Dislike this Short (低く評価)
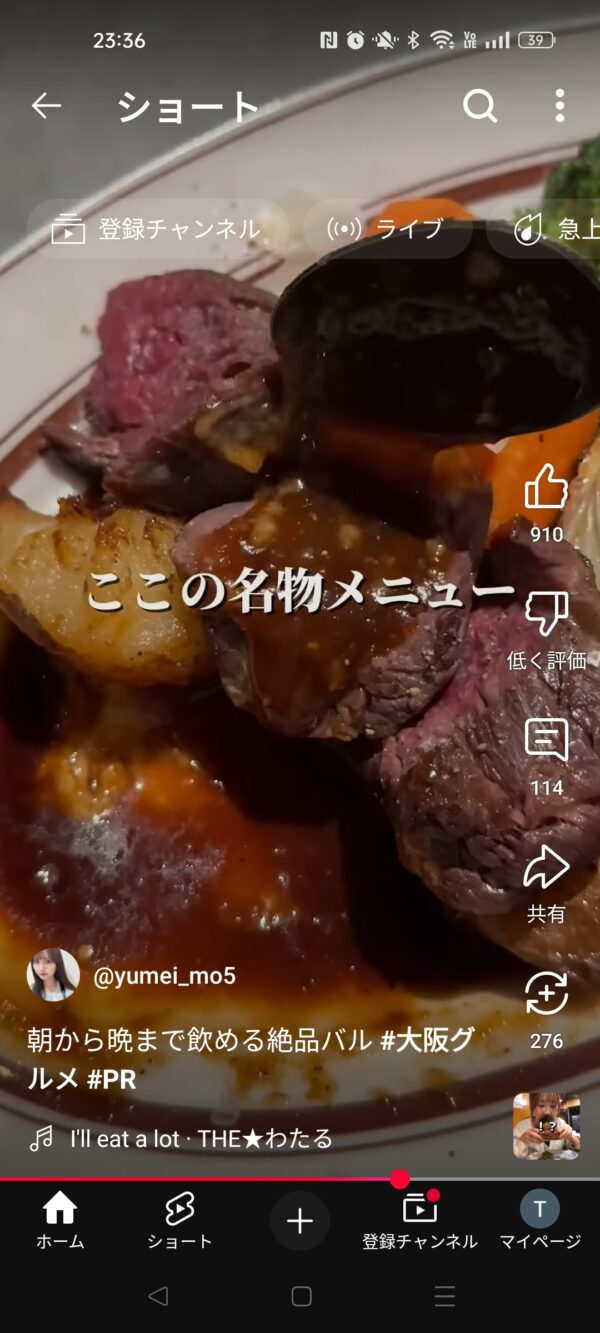The image size is (600, 1333). (x=546, y=615)
